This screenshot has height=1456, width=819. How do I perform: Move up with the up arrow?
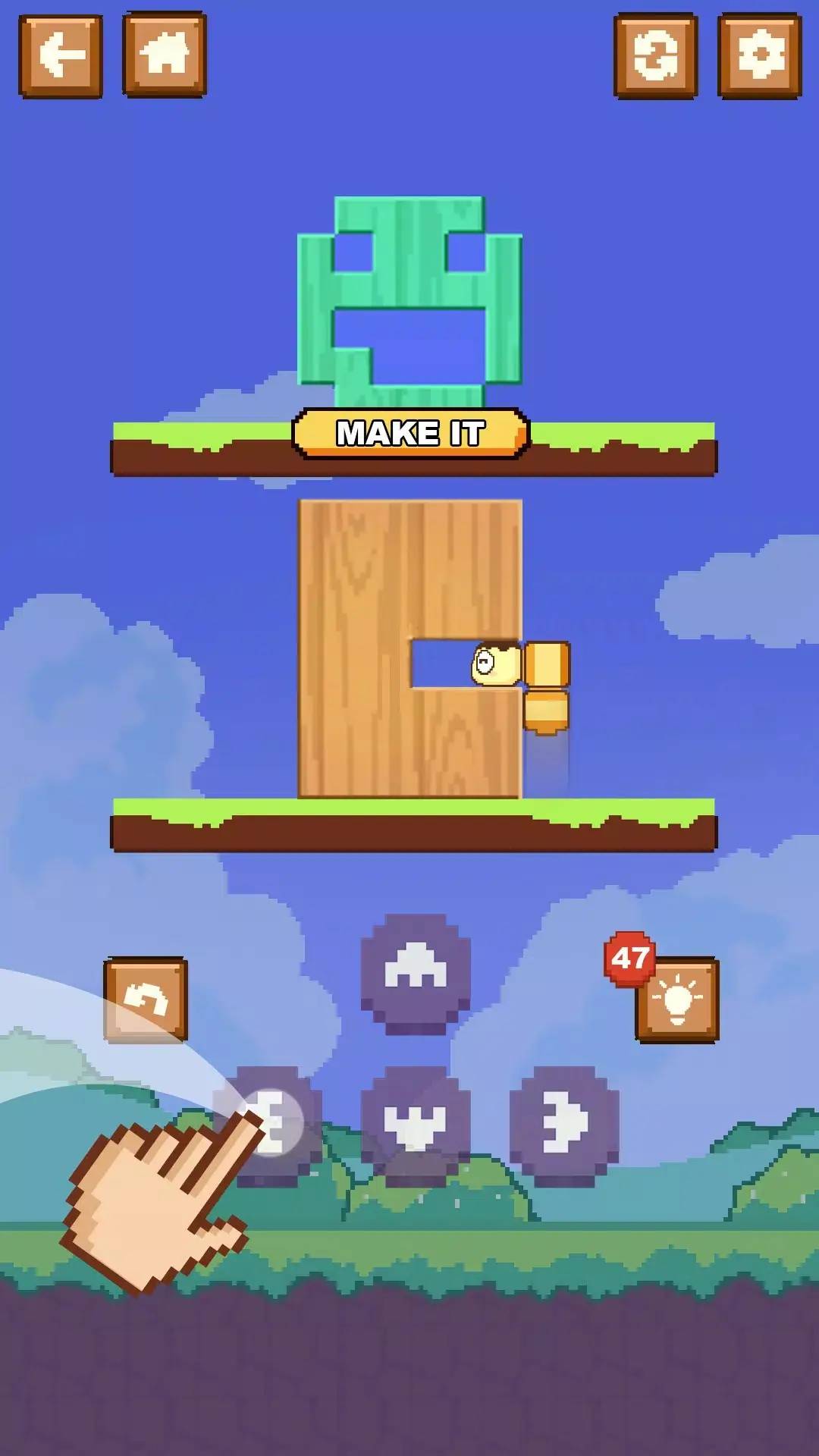coord(416,972)
